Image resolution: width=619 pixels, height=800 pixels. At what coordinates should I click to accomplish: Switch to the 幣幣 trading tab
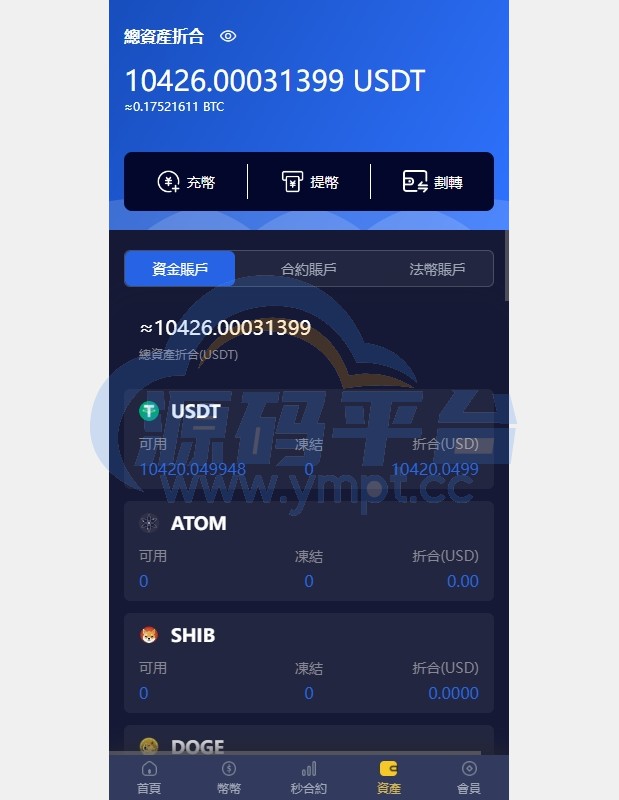click(x=229, y=778)
